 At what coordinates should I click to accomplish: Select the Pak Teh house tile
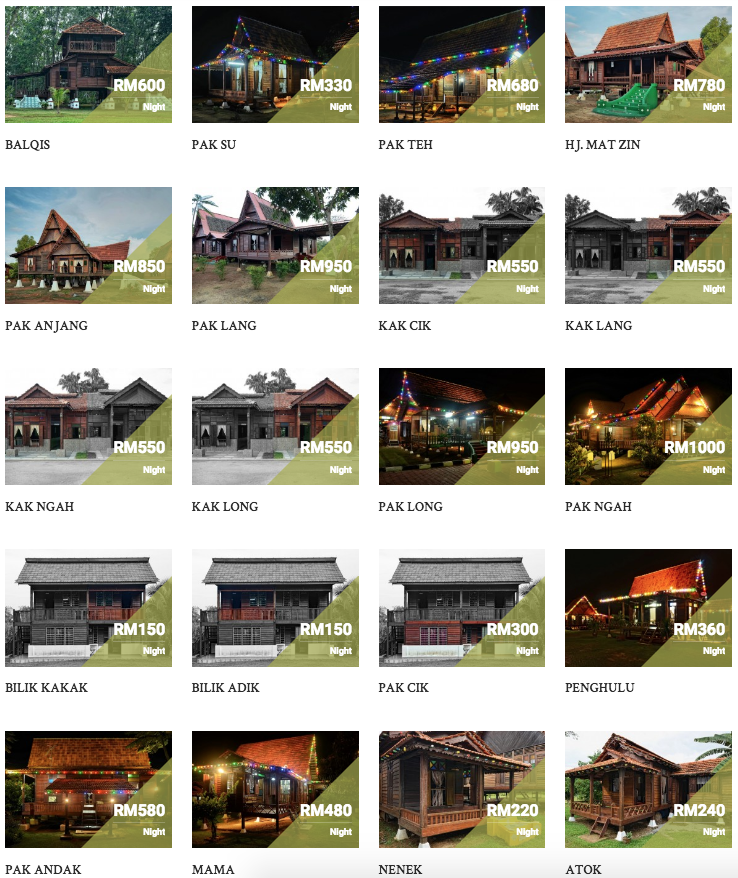[x=462, y=65]
